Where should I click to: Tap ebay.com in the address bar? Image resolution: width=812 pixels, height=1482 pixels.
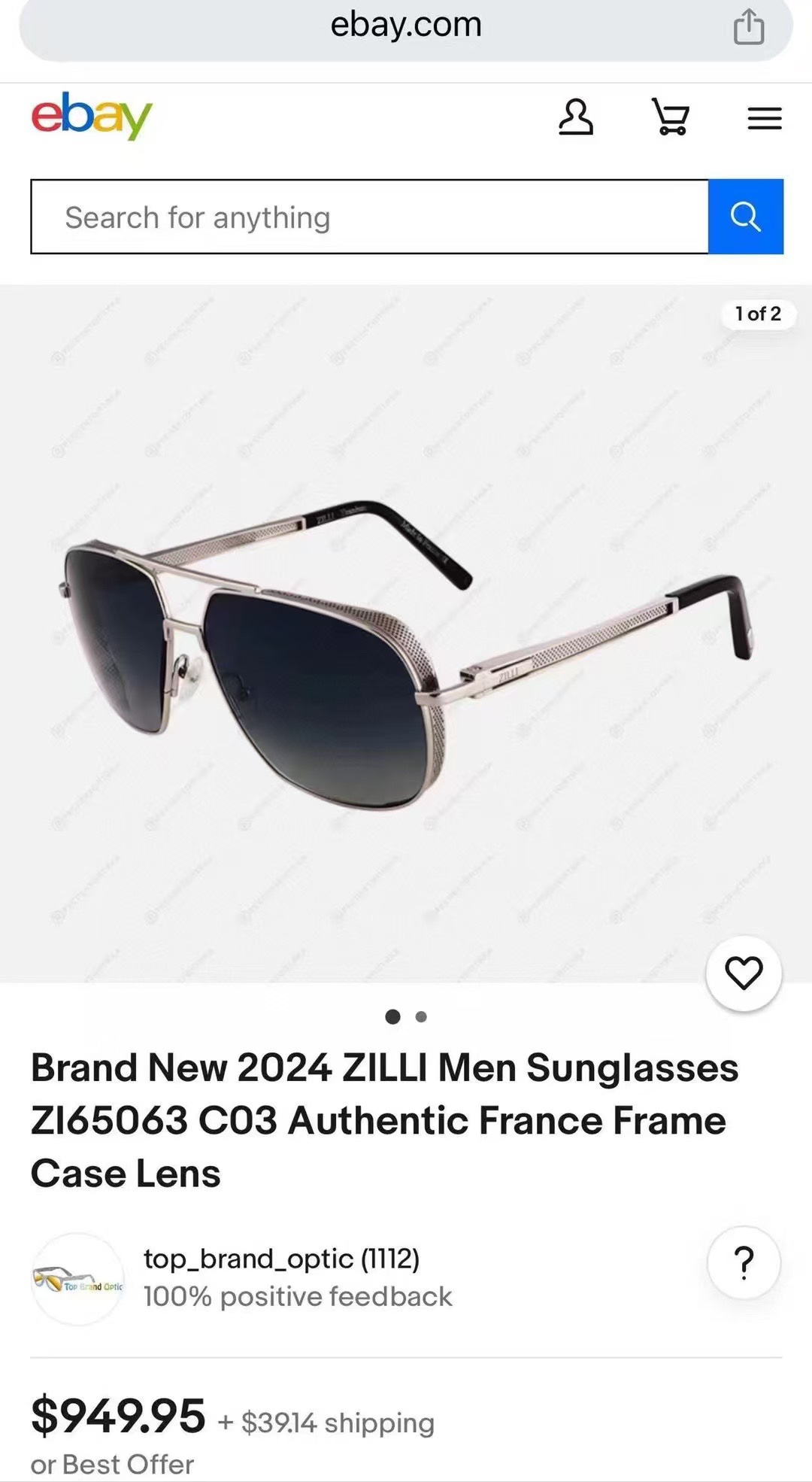(404, 24)
